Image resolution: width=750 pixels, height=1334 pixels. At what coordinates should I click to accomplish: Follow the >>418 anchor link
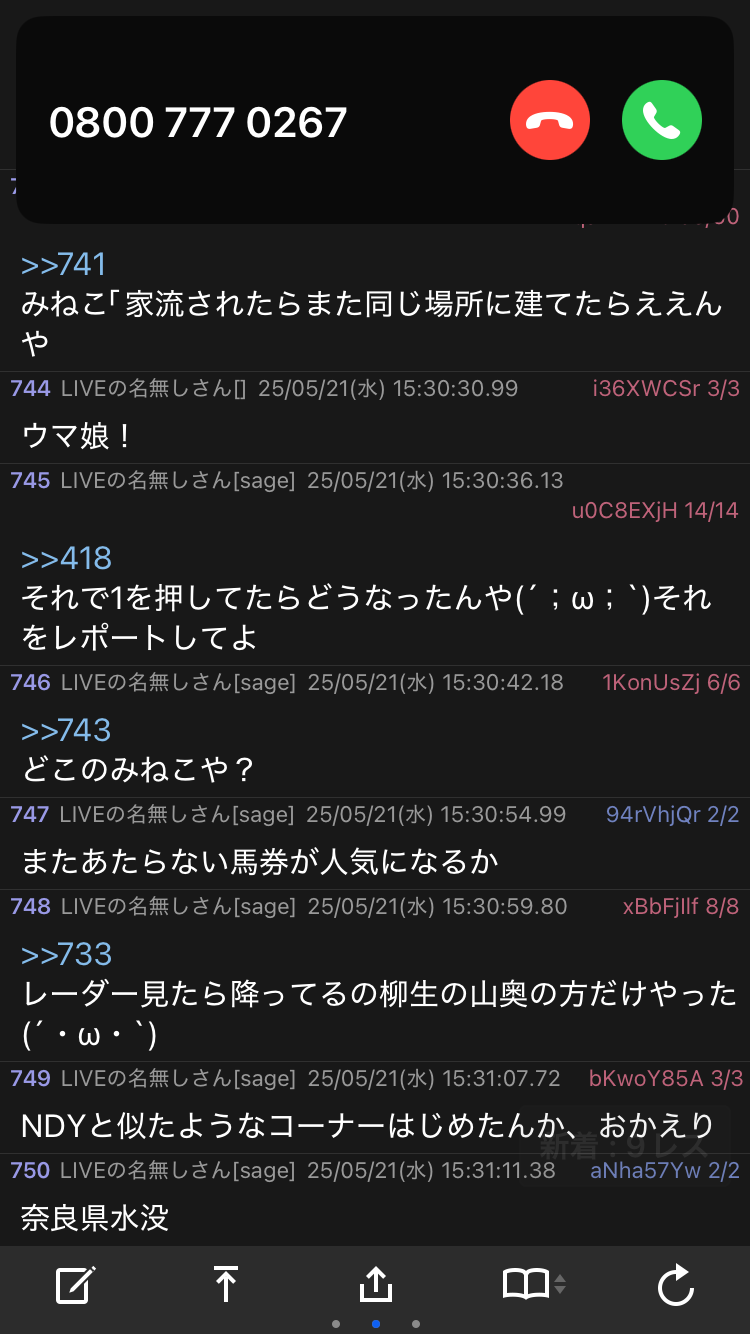click(66, 558)
